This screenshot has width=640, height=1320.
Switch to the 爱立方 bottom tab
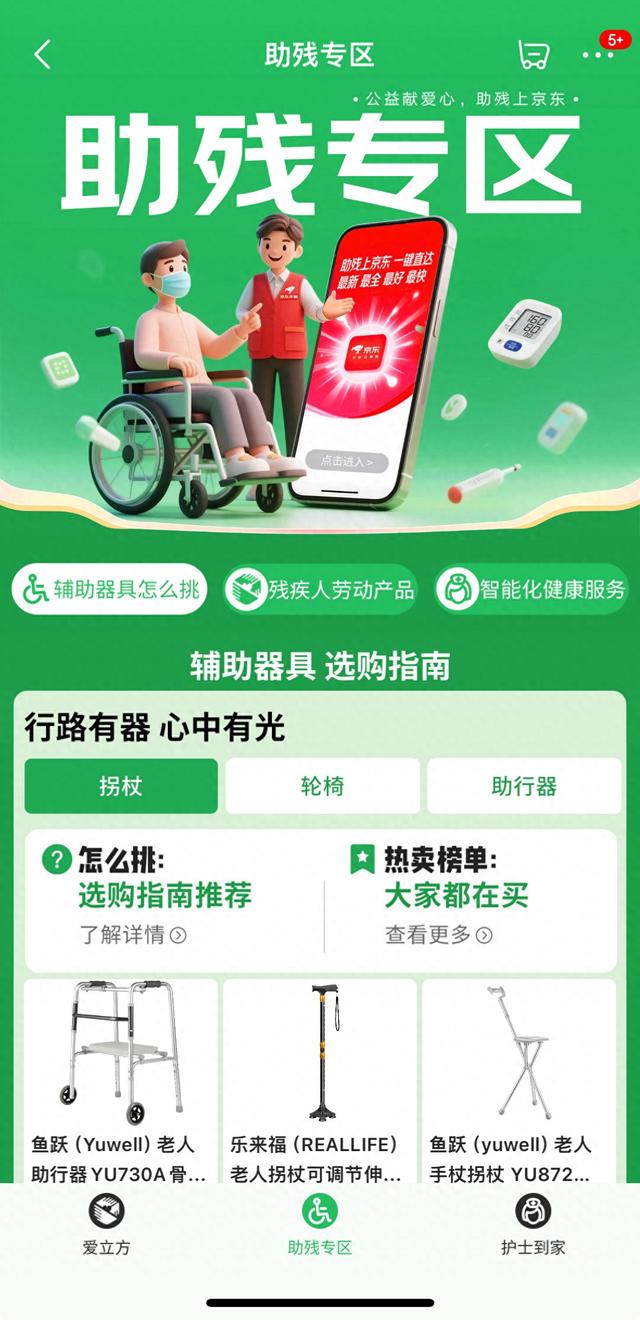106,1226
